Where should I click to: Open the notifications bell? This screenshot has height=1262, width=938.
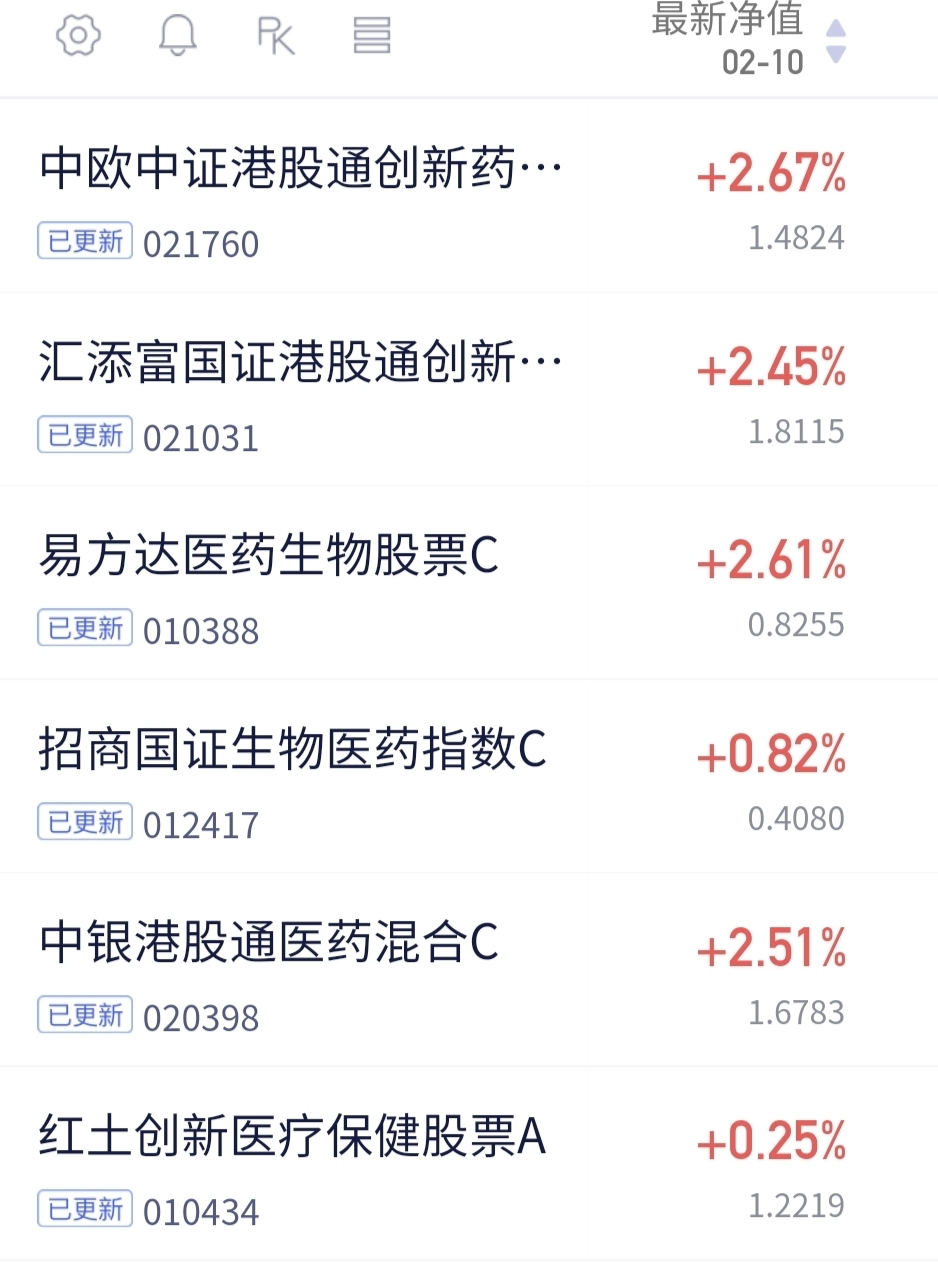point(178,36)
